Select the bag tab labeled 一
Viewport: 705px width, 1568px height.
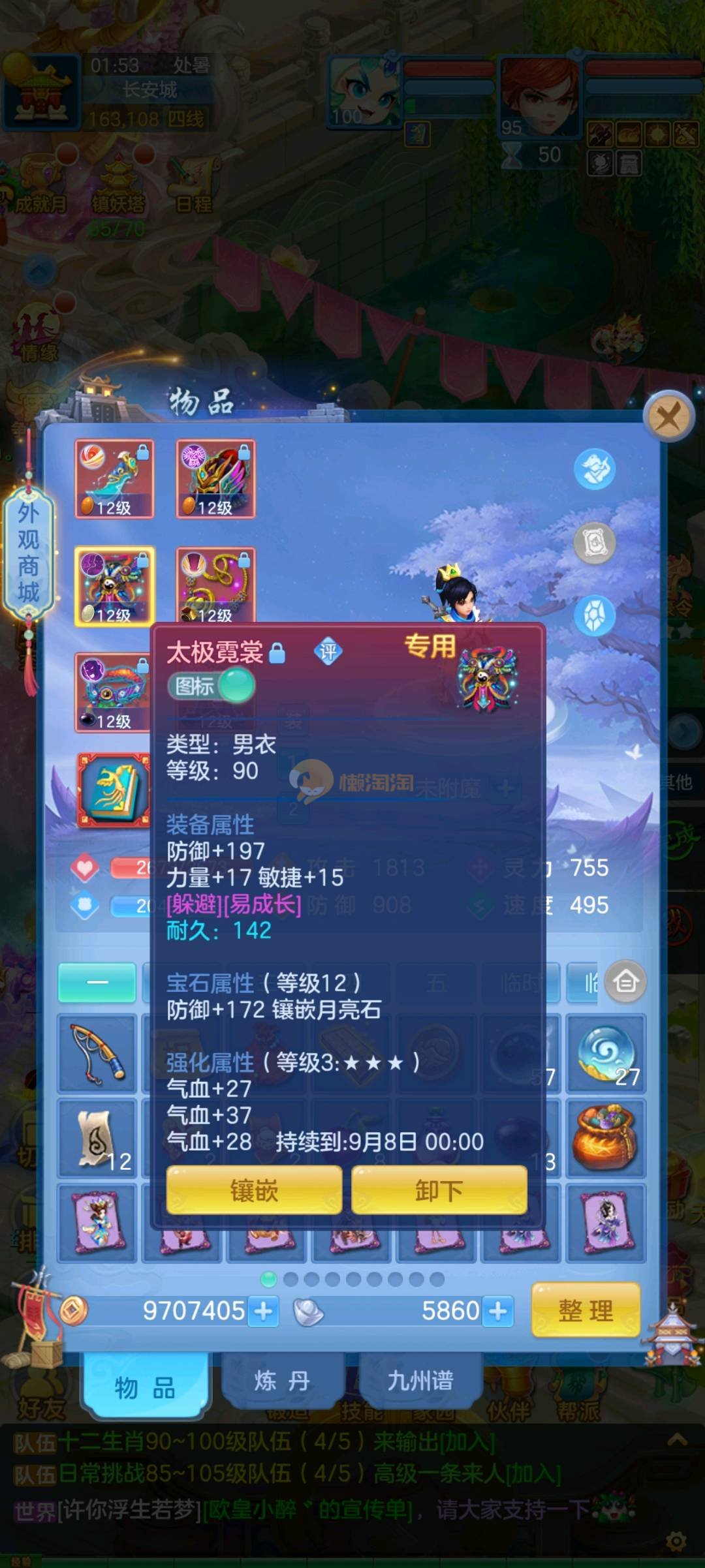point(97,982)
